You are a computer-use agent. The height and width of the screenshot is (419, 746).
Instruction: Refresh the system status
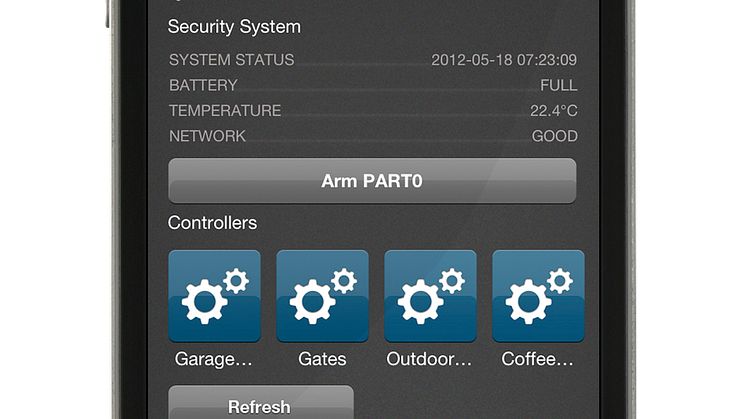[x=260, y=404]
